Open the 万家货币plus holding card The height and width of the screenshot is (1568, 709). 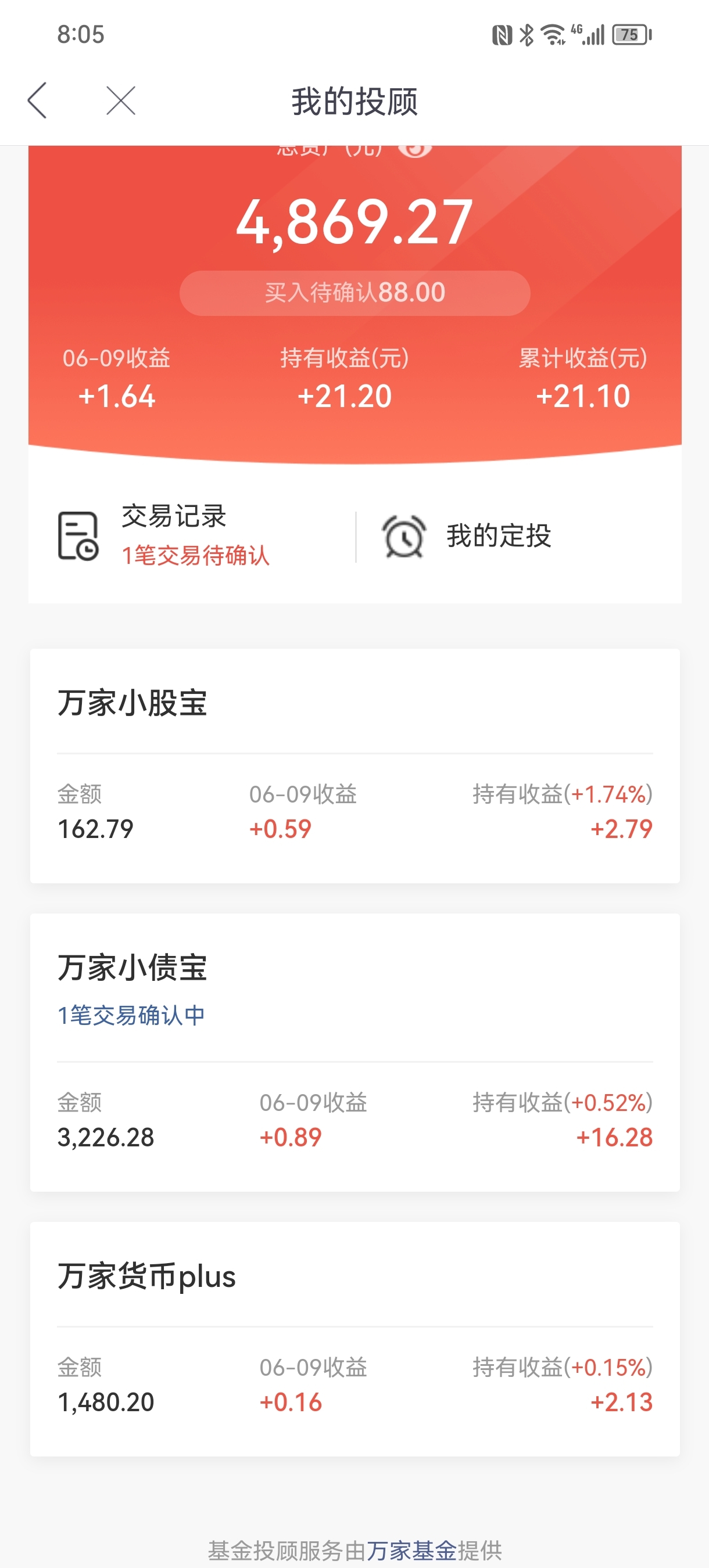[354, 1339]
